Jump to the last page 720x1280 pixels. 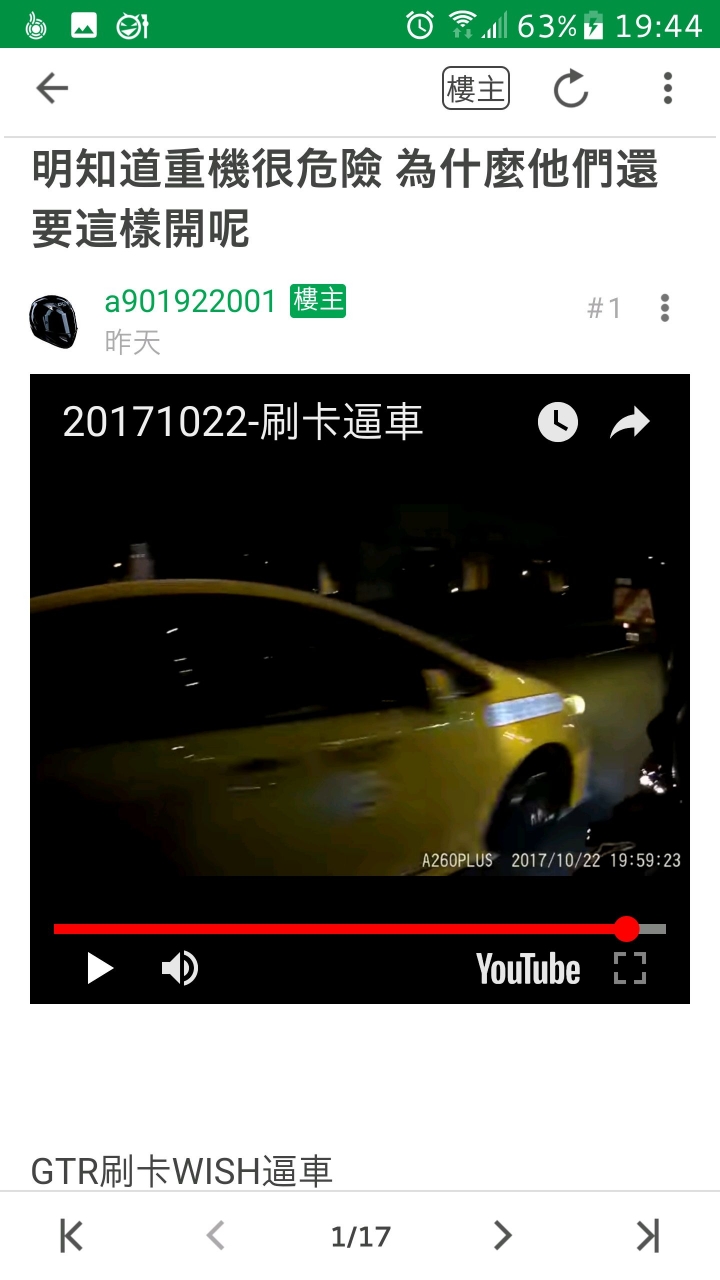648,1236
